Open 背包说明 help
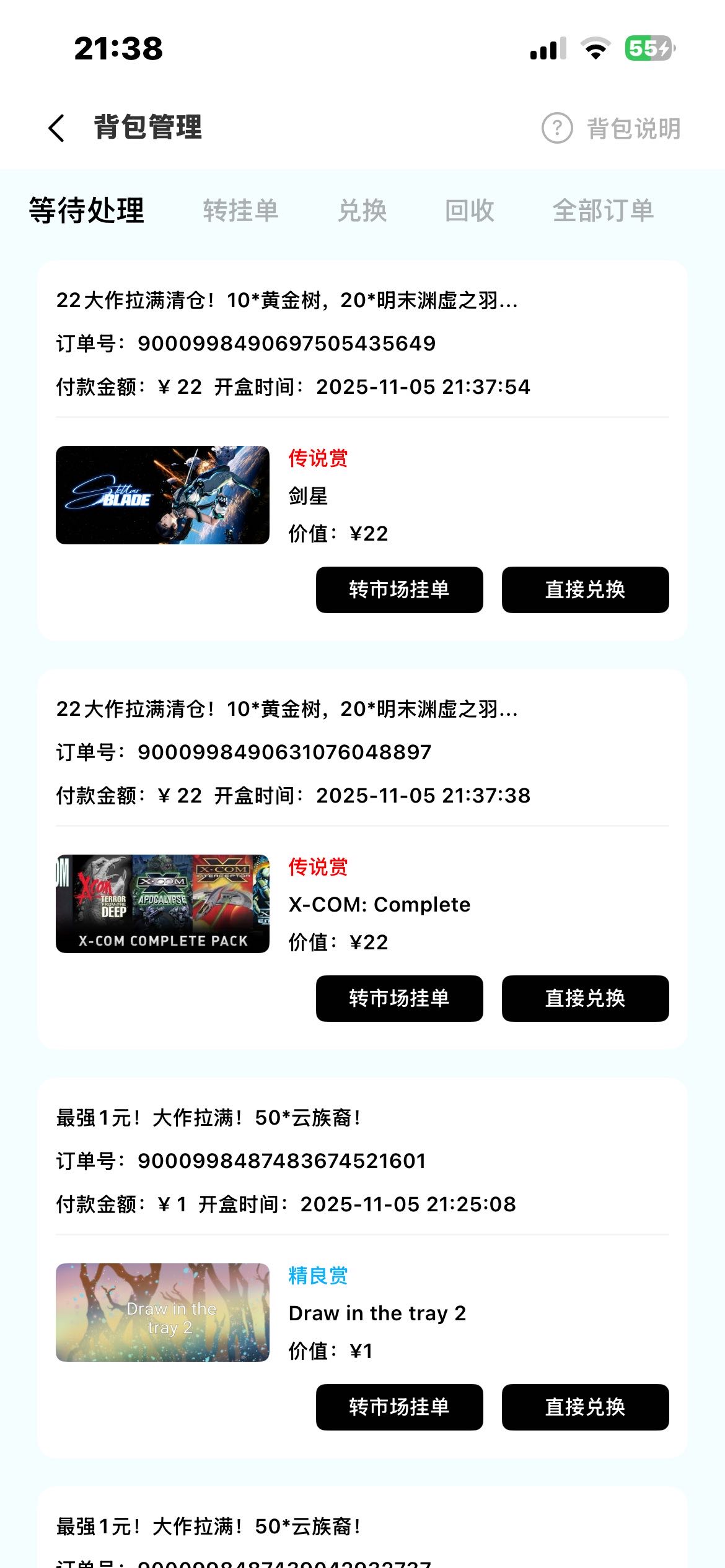725x1568 pixels. point(612,129)
